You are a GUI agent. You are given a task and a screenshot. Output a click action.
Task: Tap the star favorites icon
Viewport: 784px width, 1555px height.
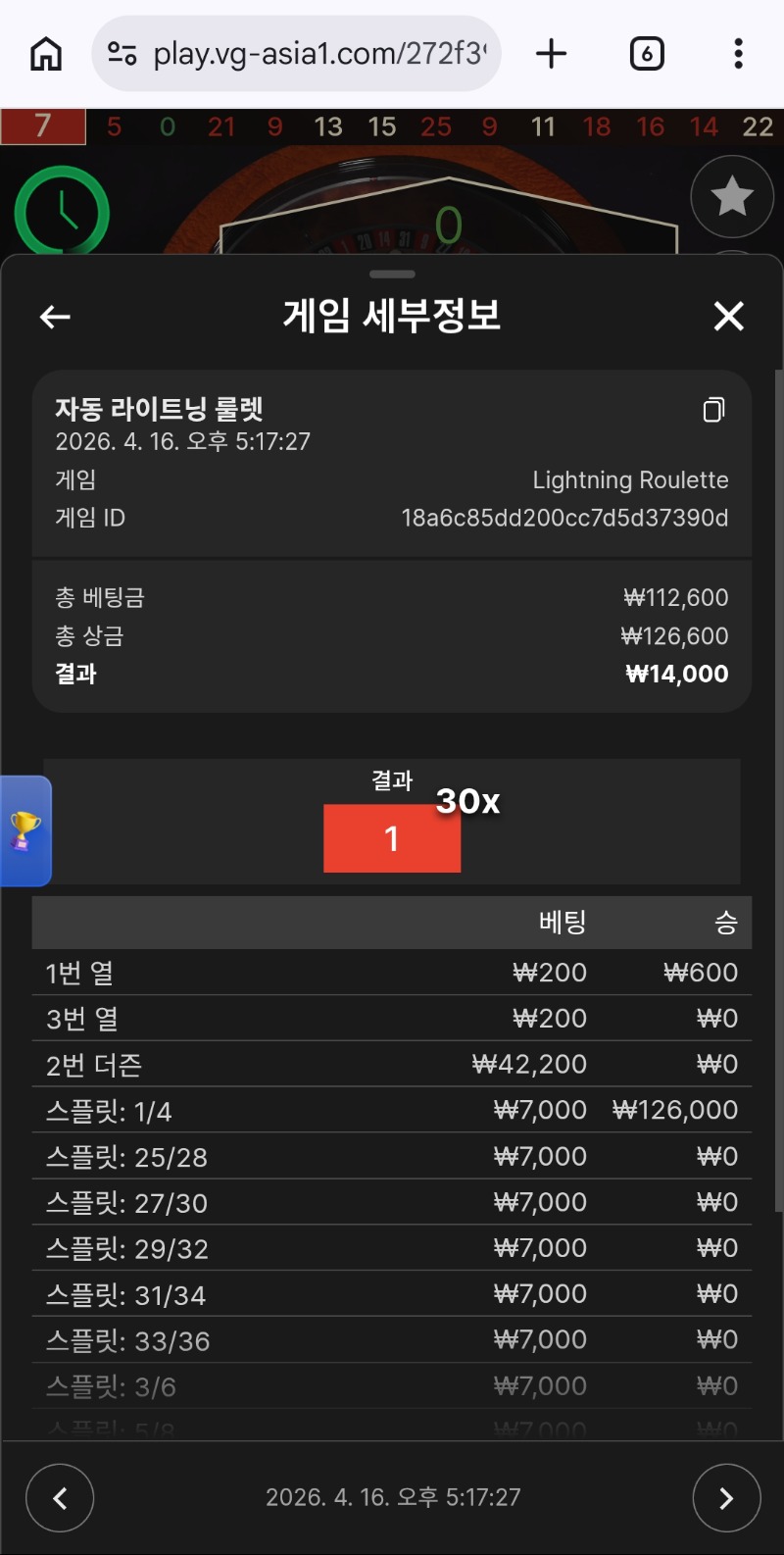(x=732, y=197)
